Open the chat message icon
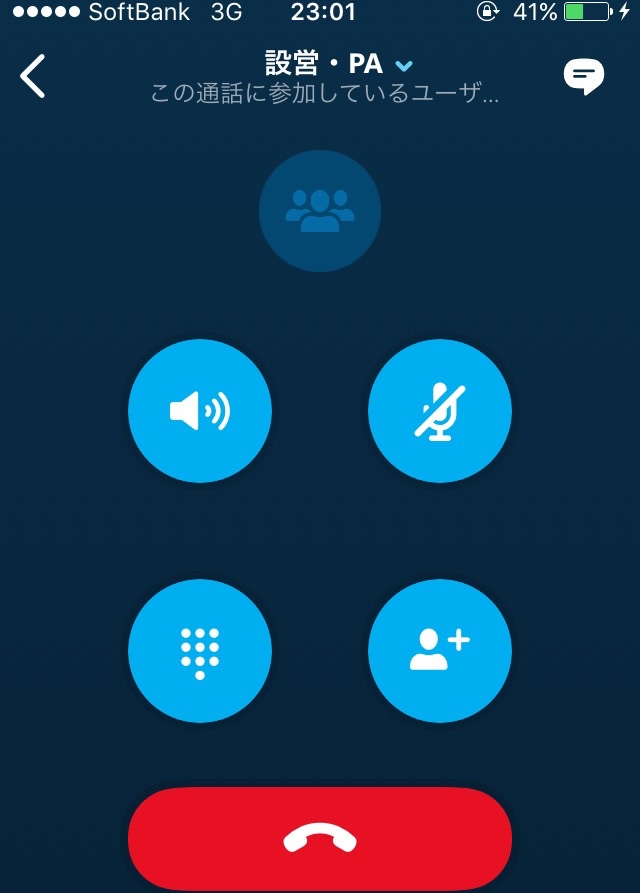This screenshot has height=893, width=640. (x=583, y=77)
